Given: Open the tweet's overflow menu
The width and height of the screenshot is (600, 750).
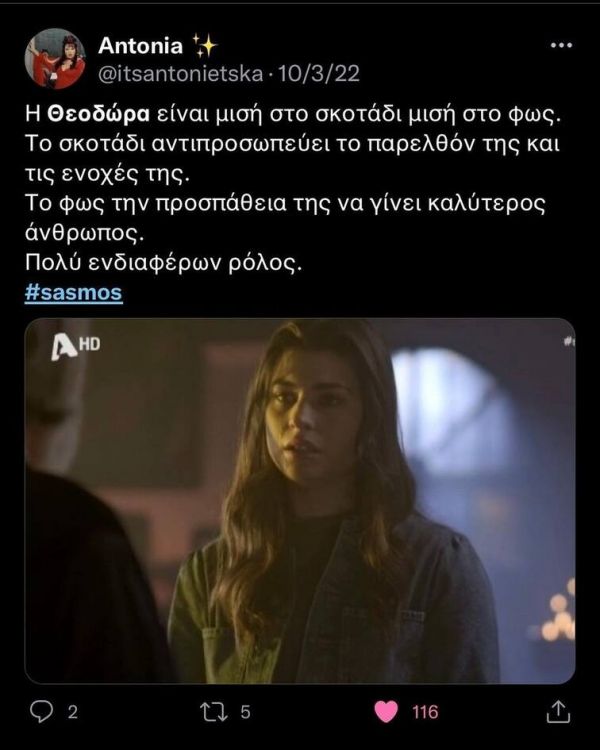Looking at the screenshot, I should pyautogui.click(x=561, y=45).
